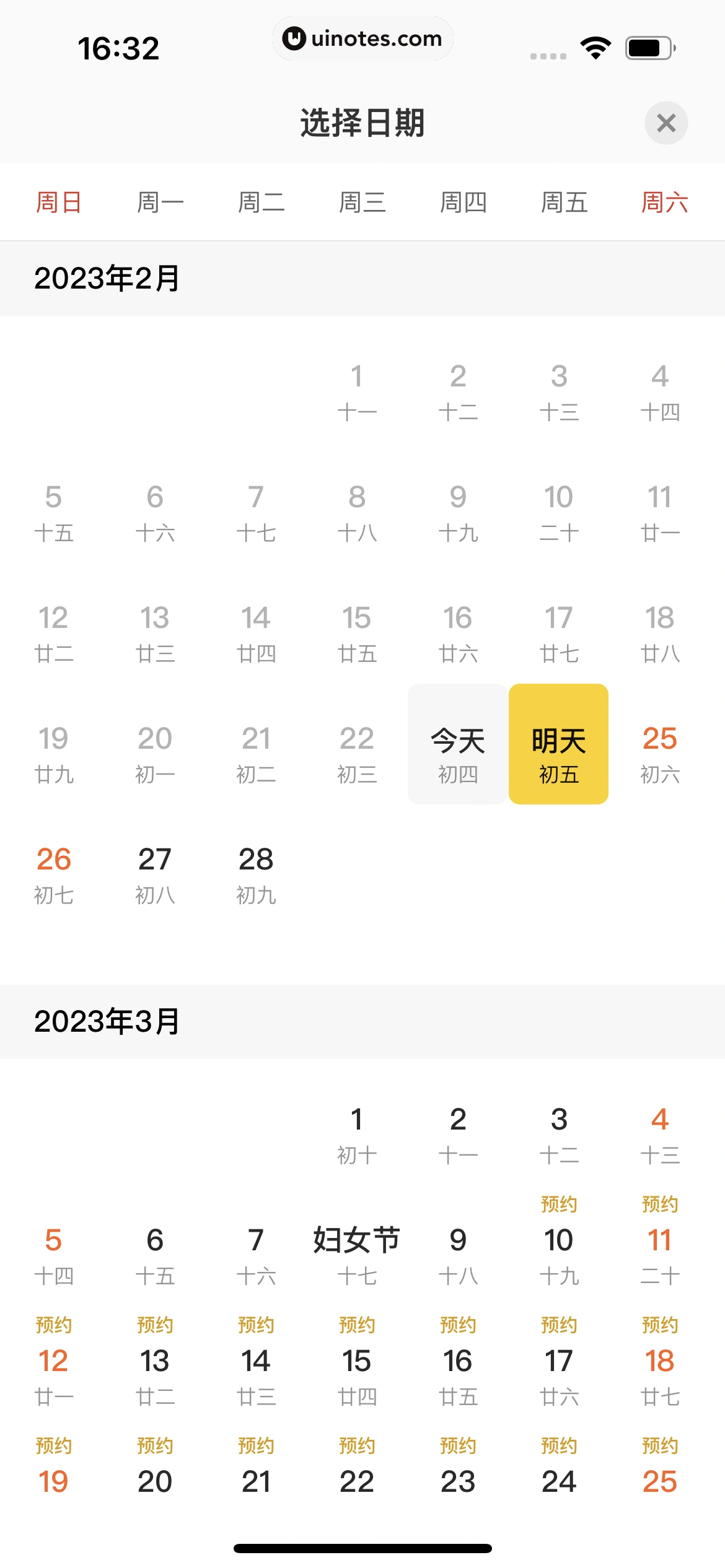This screenshot has height=1568, width=725.
Task: Select February 28 date cell
Action: [256, 874]
